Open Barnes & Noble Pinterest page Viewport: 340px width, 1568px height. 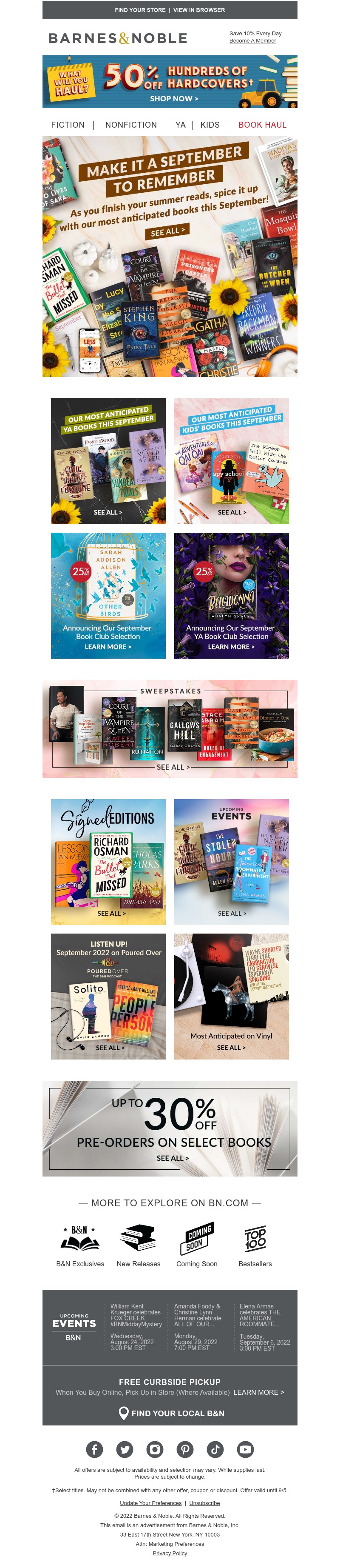[185, 1449]
